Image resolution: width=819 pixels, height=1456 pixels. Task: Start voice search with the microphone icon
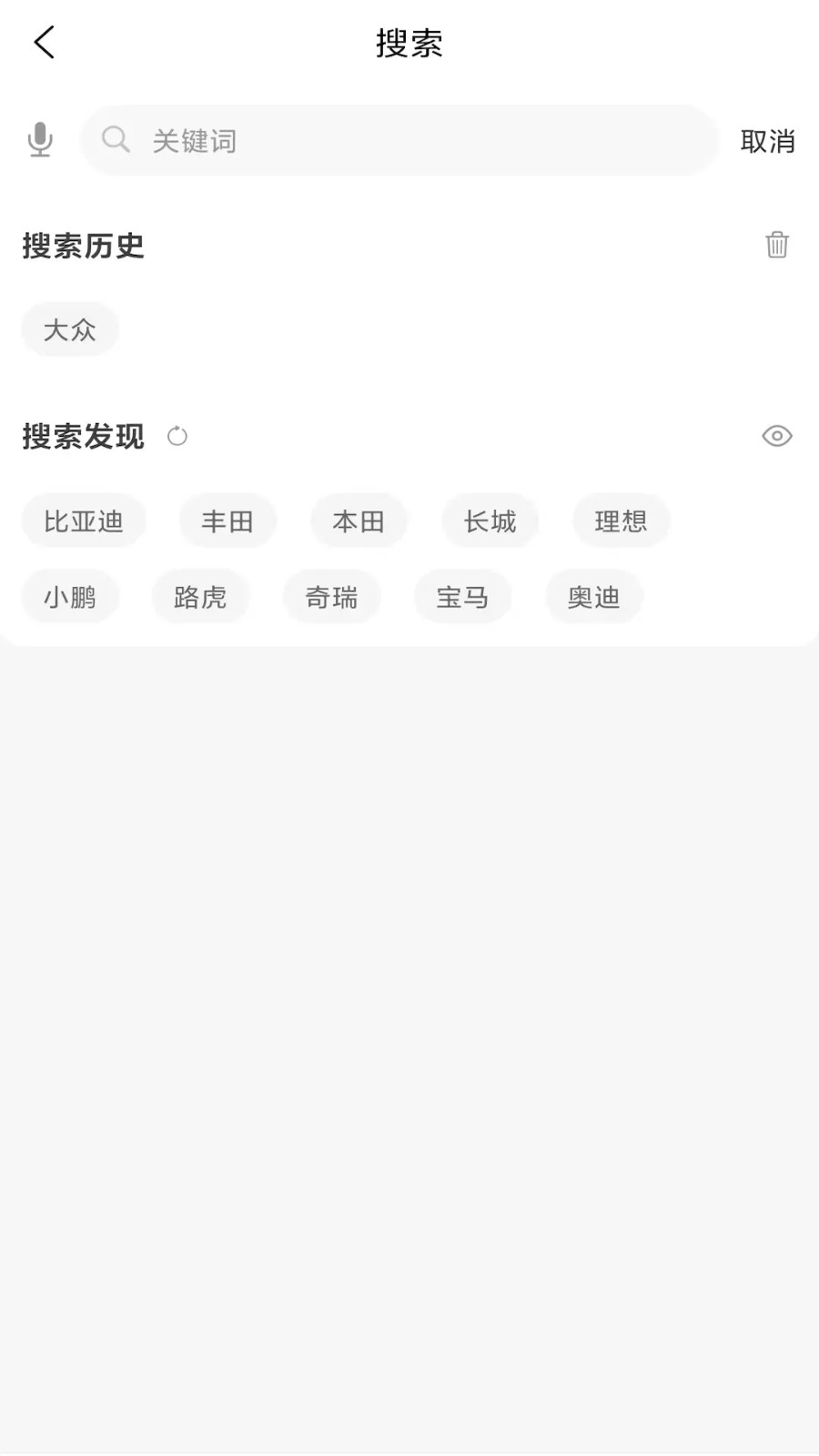point(40,140)
